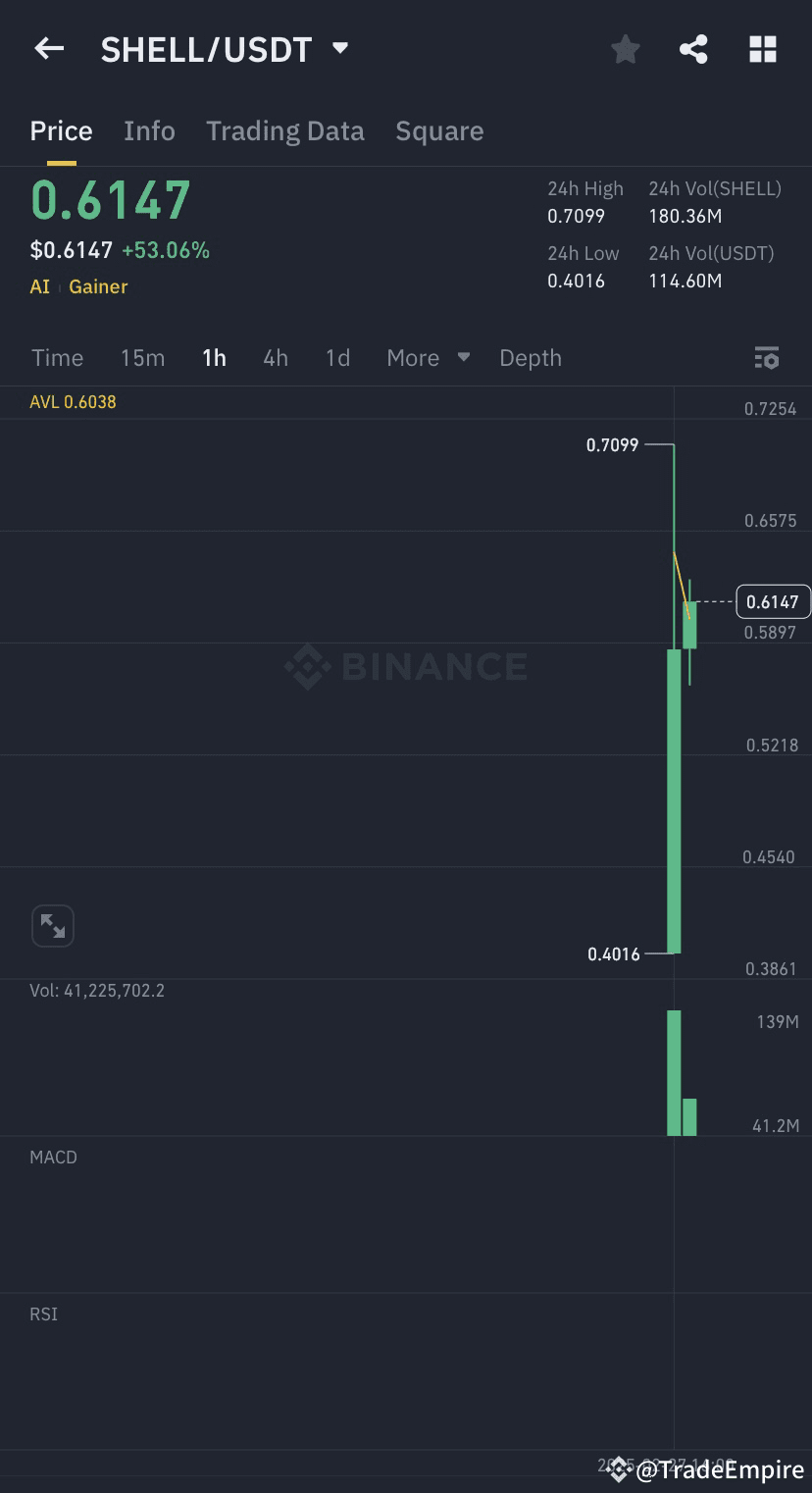Open chart indicator settings icon
Image resolution: width=812 pixels, height=1493 pixels.
tap(766, 358)
